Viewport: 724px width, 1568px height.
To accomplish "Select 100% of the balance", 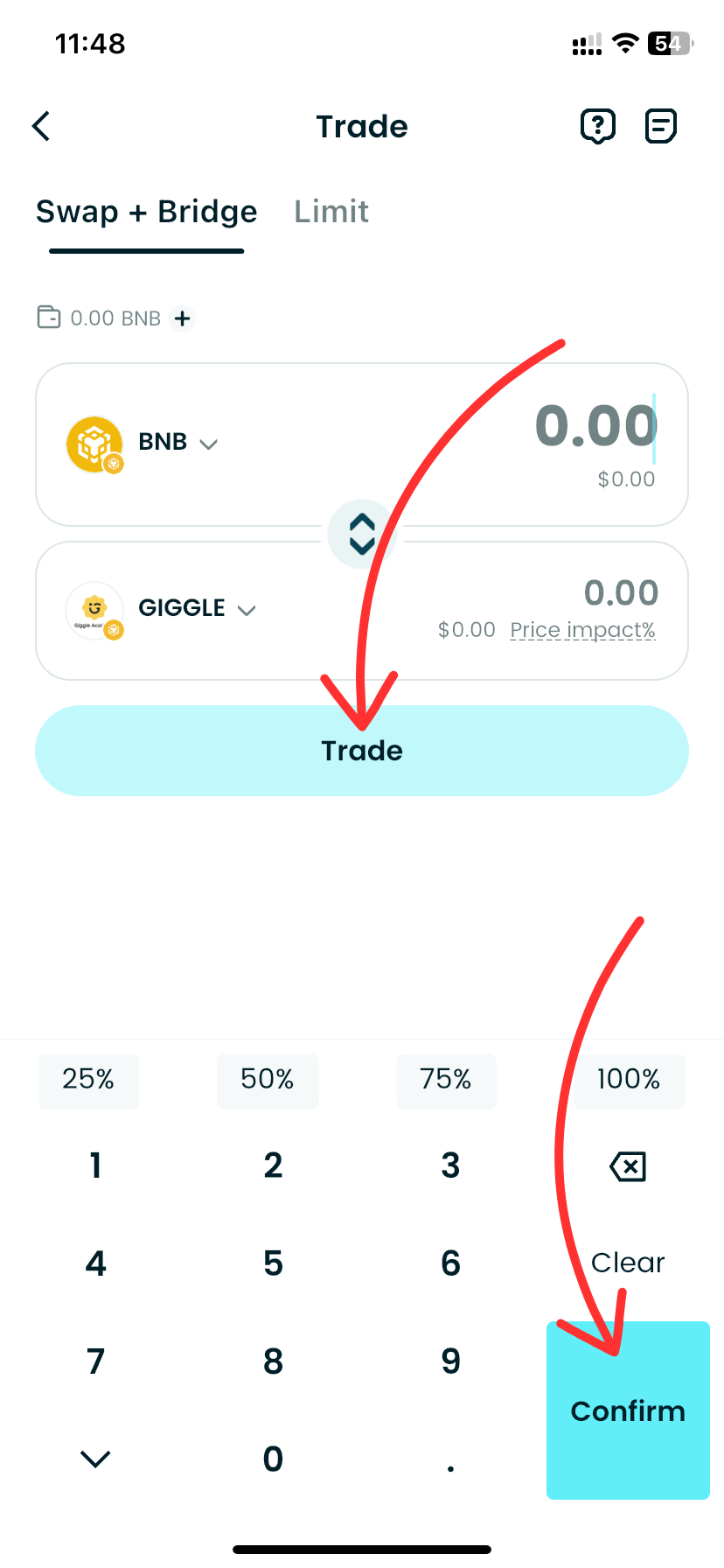I will 629,1081.
